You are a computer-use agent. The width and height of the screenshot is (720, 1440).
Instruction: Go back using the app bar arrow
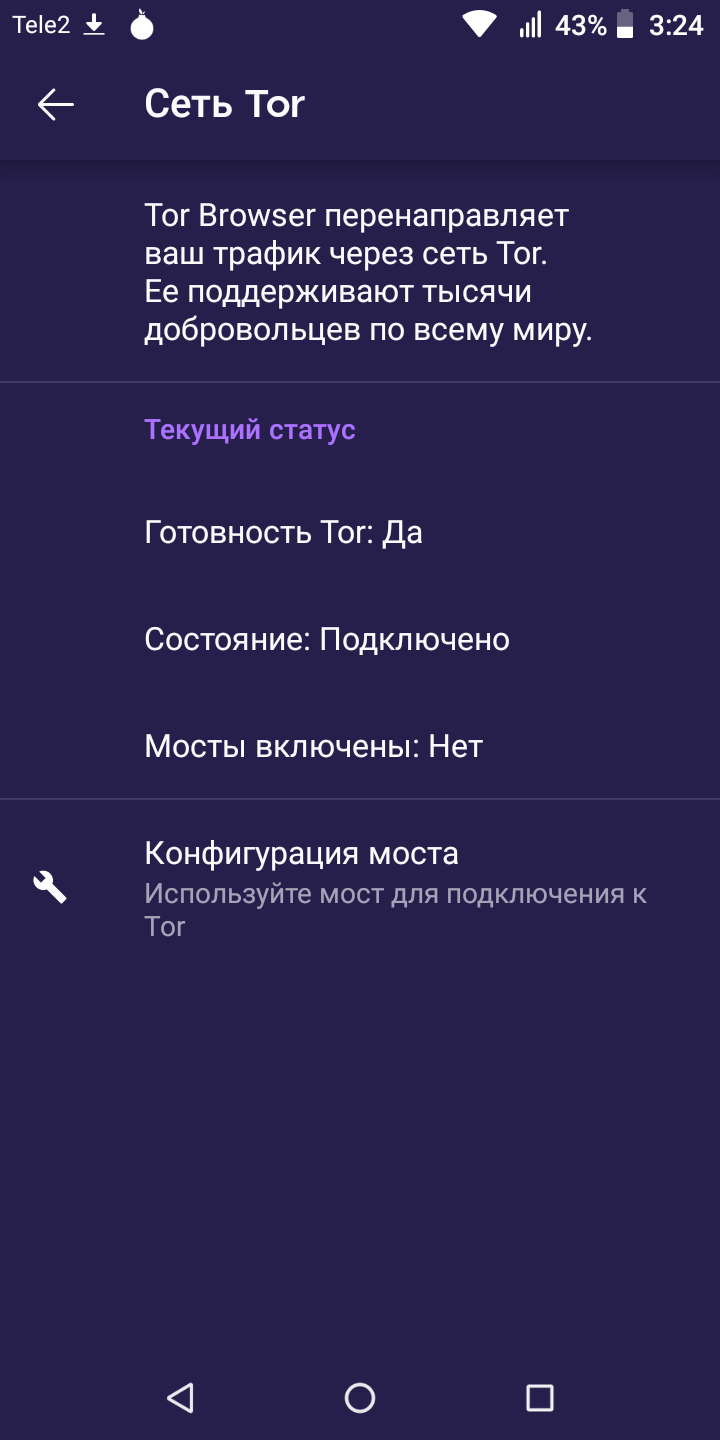56,104
